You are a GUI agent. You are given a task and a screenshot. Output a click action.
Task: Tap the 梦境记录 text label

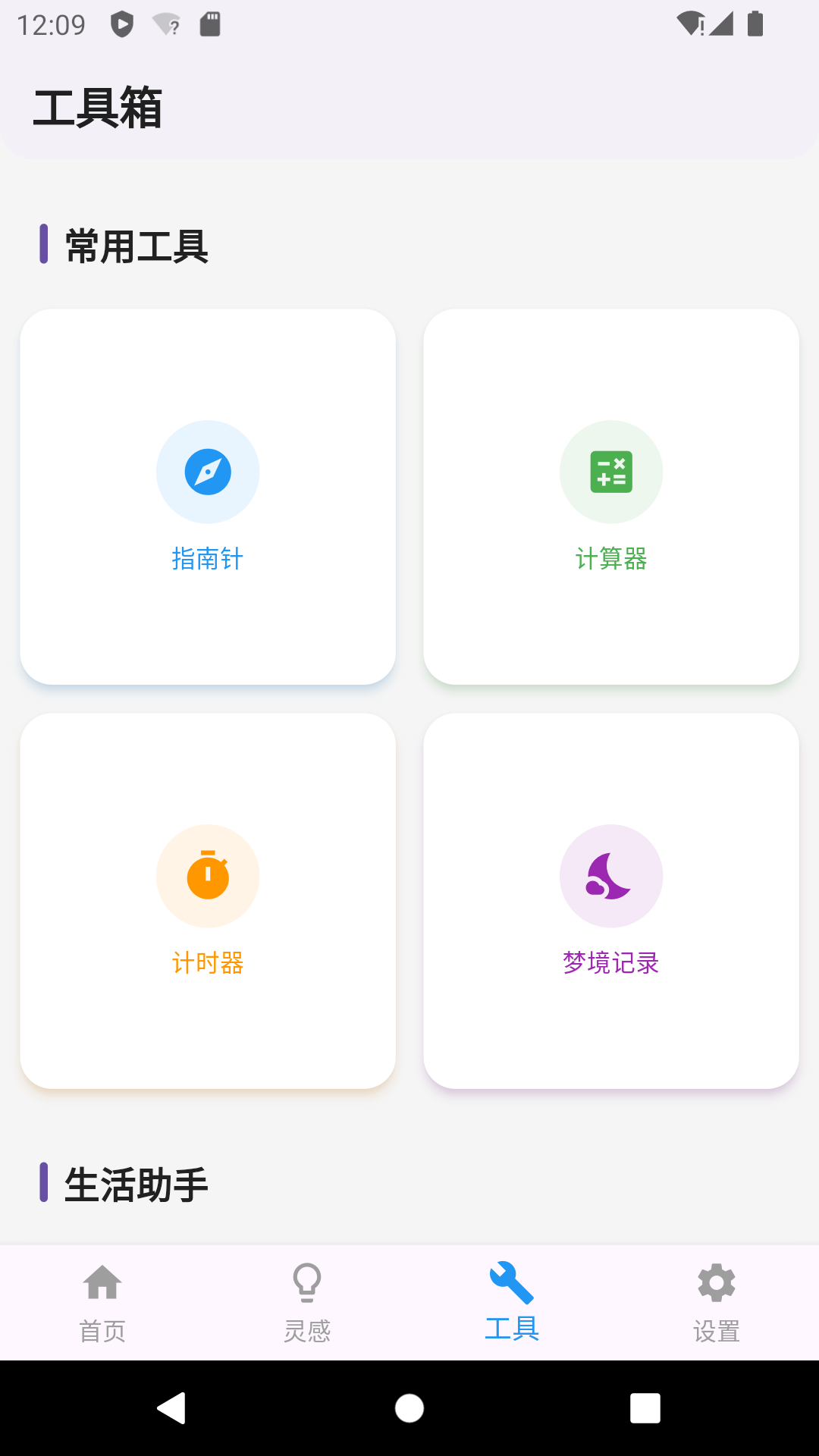point(611,964)
